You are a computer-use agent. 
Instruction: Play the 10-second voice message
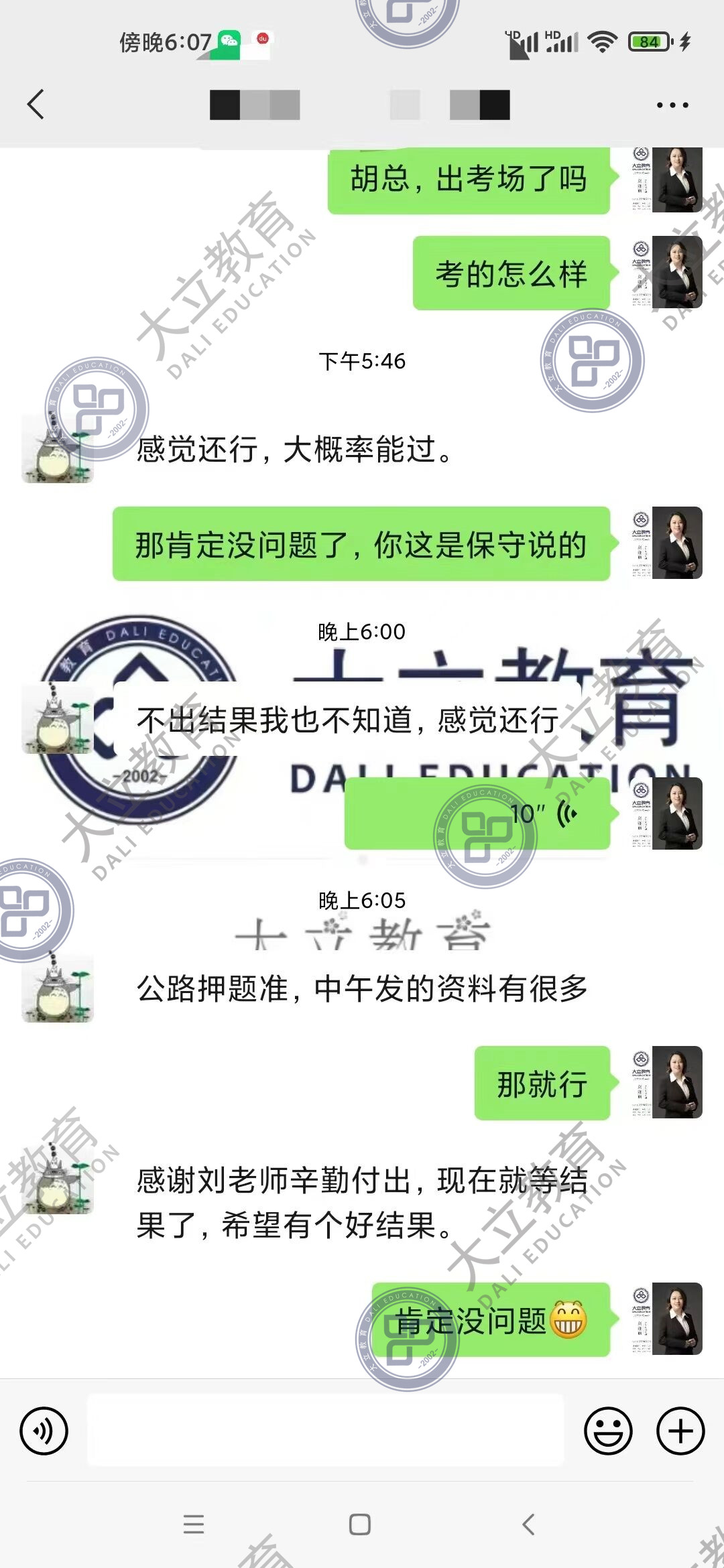[477, 814]
